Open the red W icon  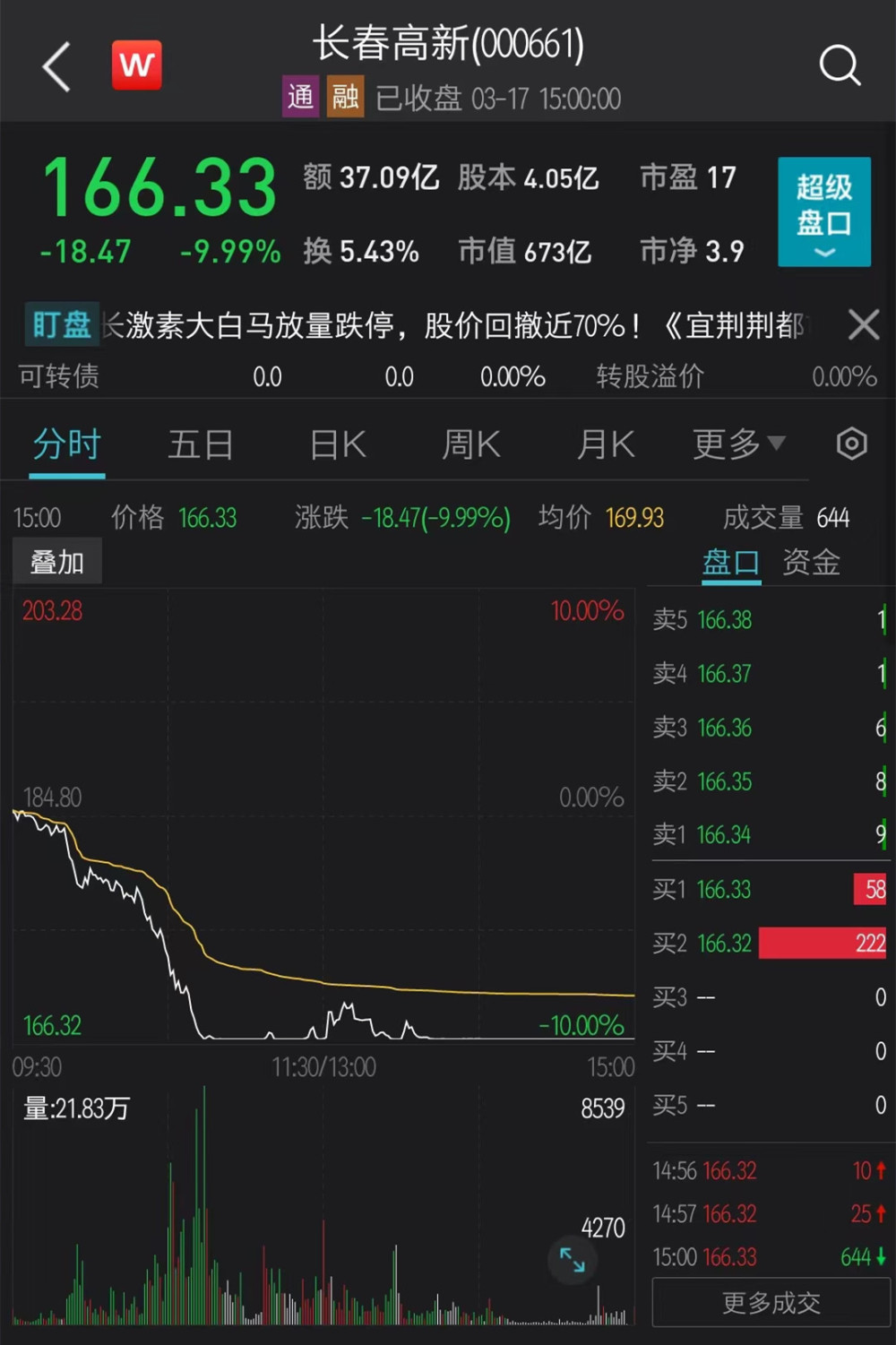coord(137,65)
